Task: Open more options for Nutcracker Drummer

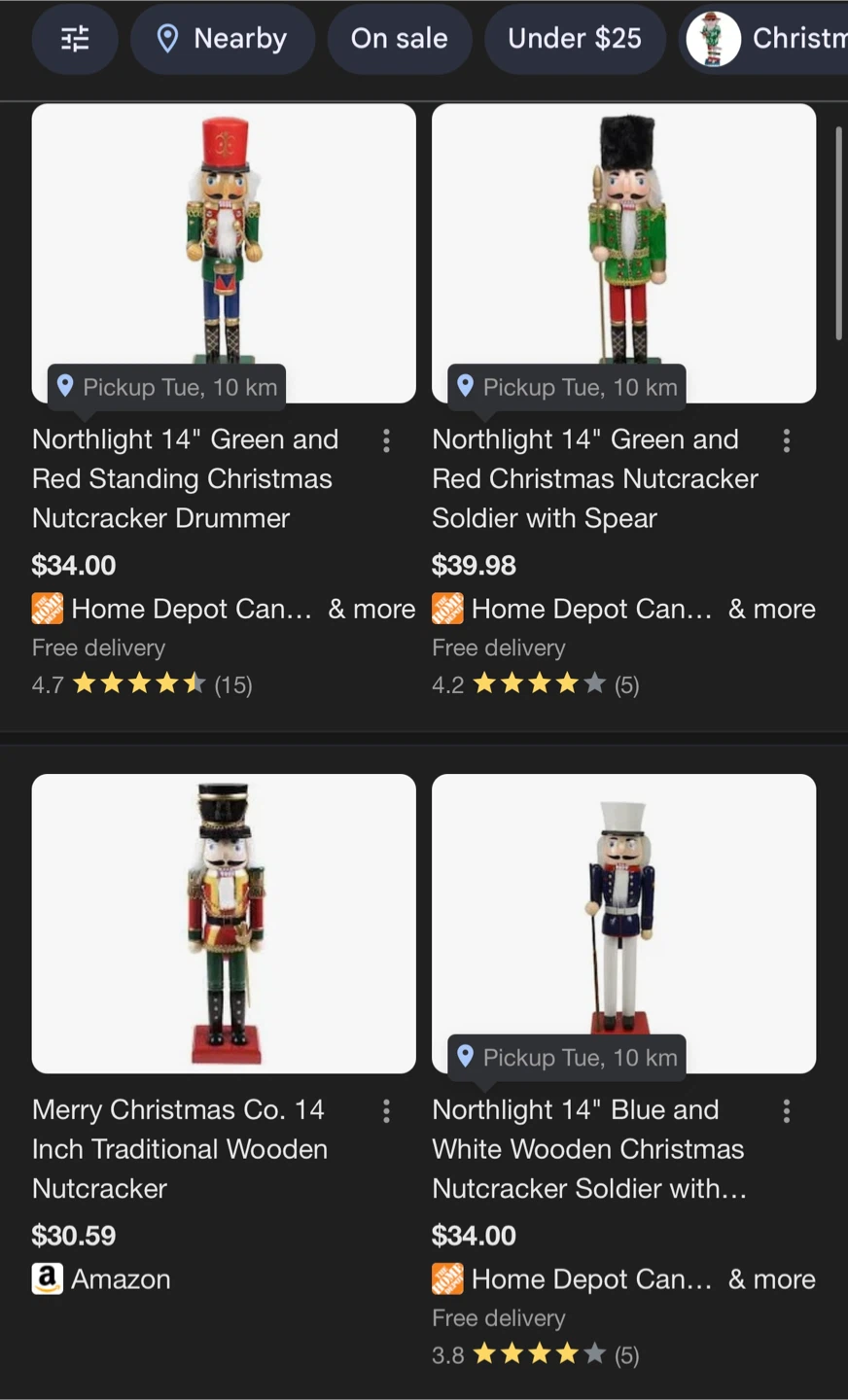Action: 386,441
